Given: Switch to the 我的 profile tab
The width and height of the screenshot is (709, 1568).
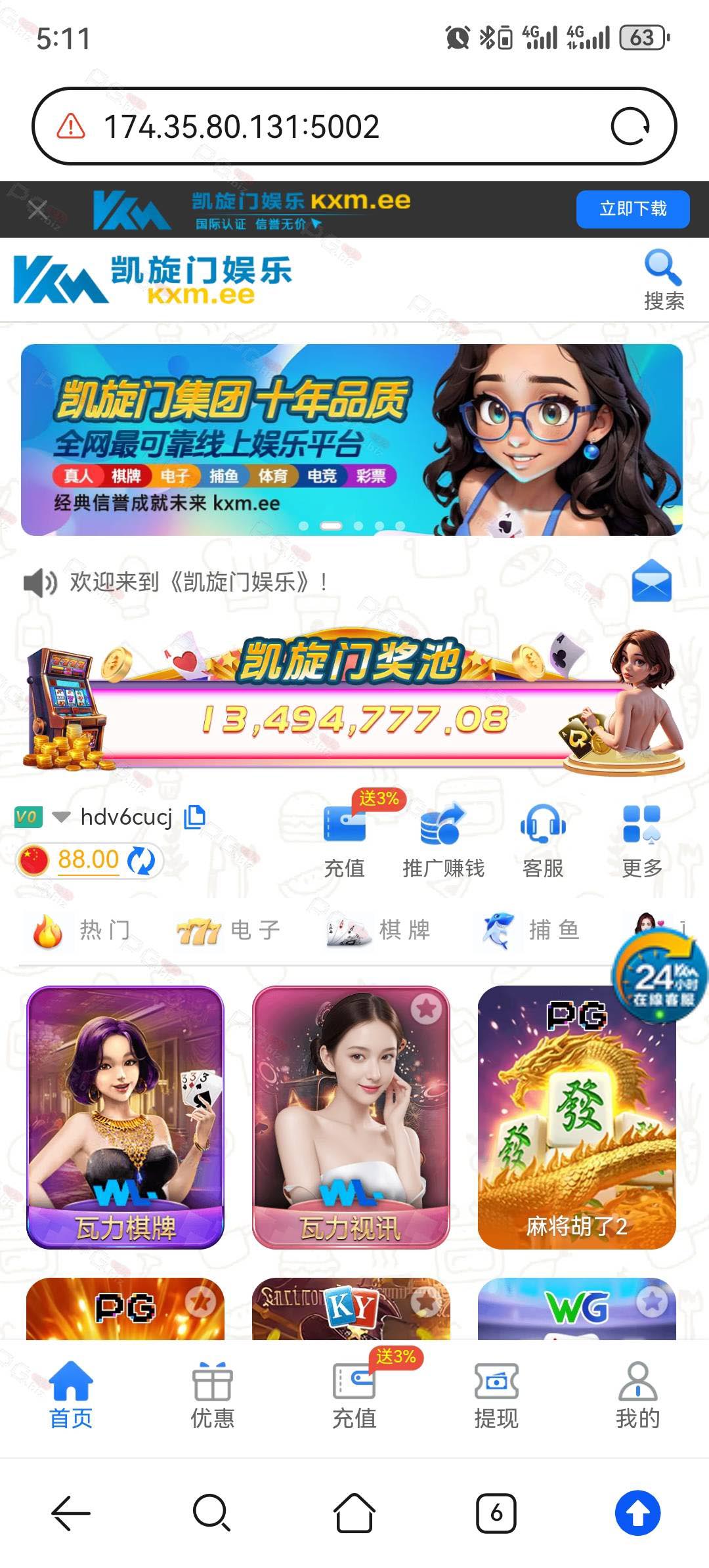Looking at the screenshot, I should (637, 1395).
